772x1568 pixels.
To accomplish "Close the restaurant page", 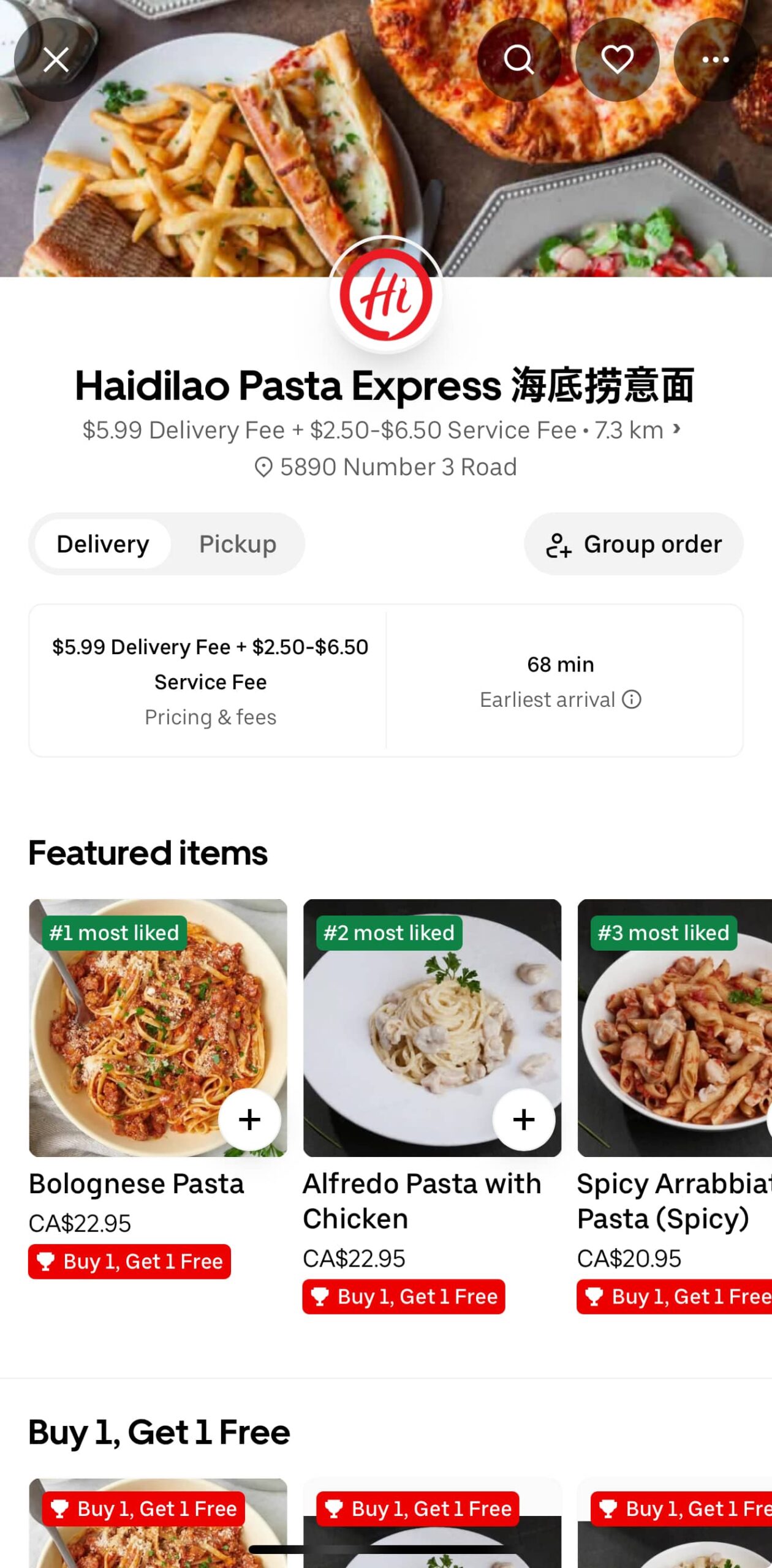I will 56,59.
